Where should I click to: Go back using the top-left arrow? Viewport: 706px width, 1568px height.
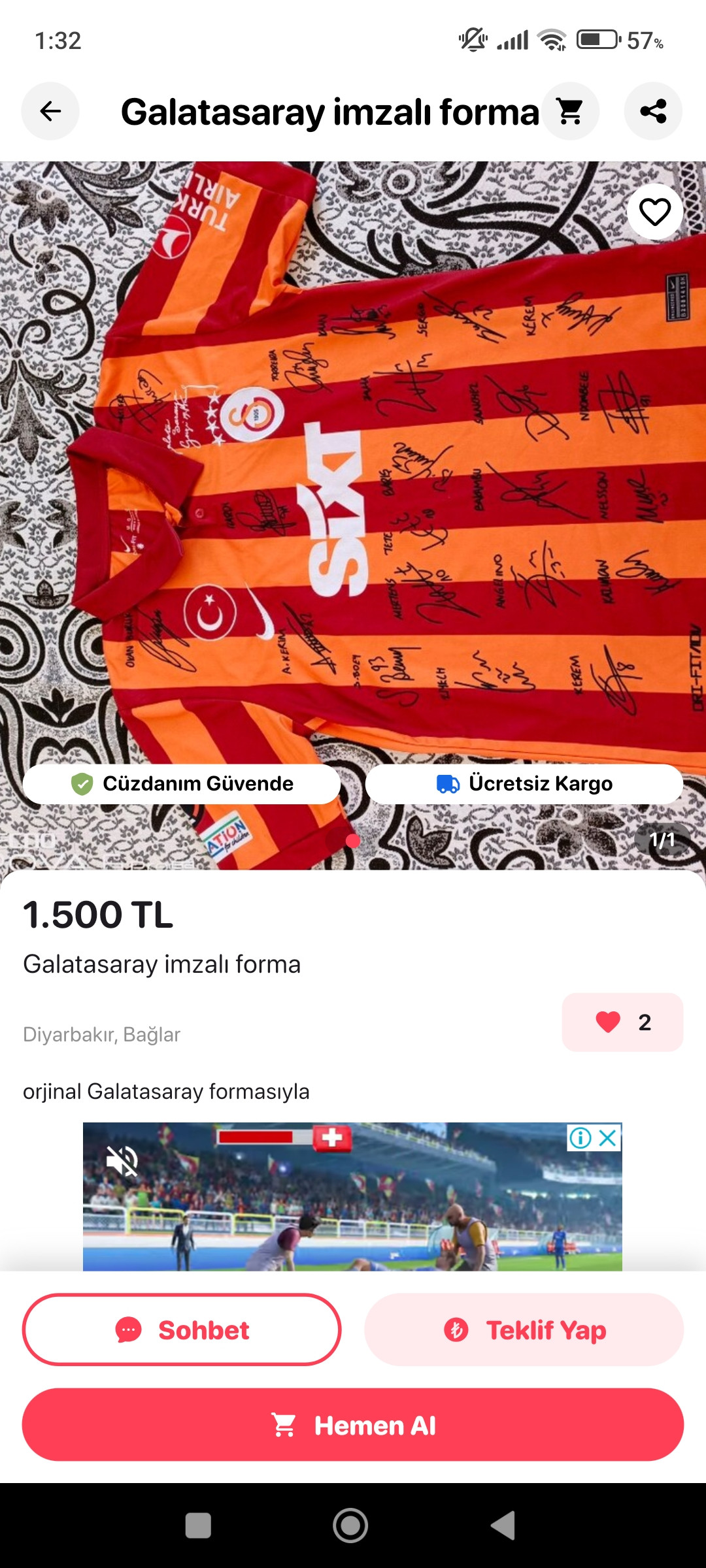tap(50, 111)
